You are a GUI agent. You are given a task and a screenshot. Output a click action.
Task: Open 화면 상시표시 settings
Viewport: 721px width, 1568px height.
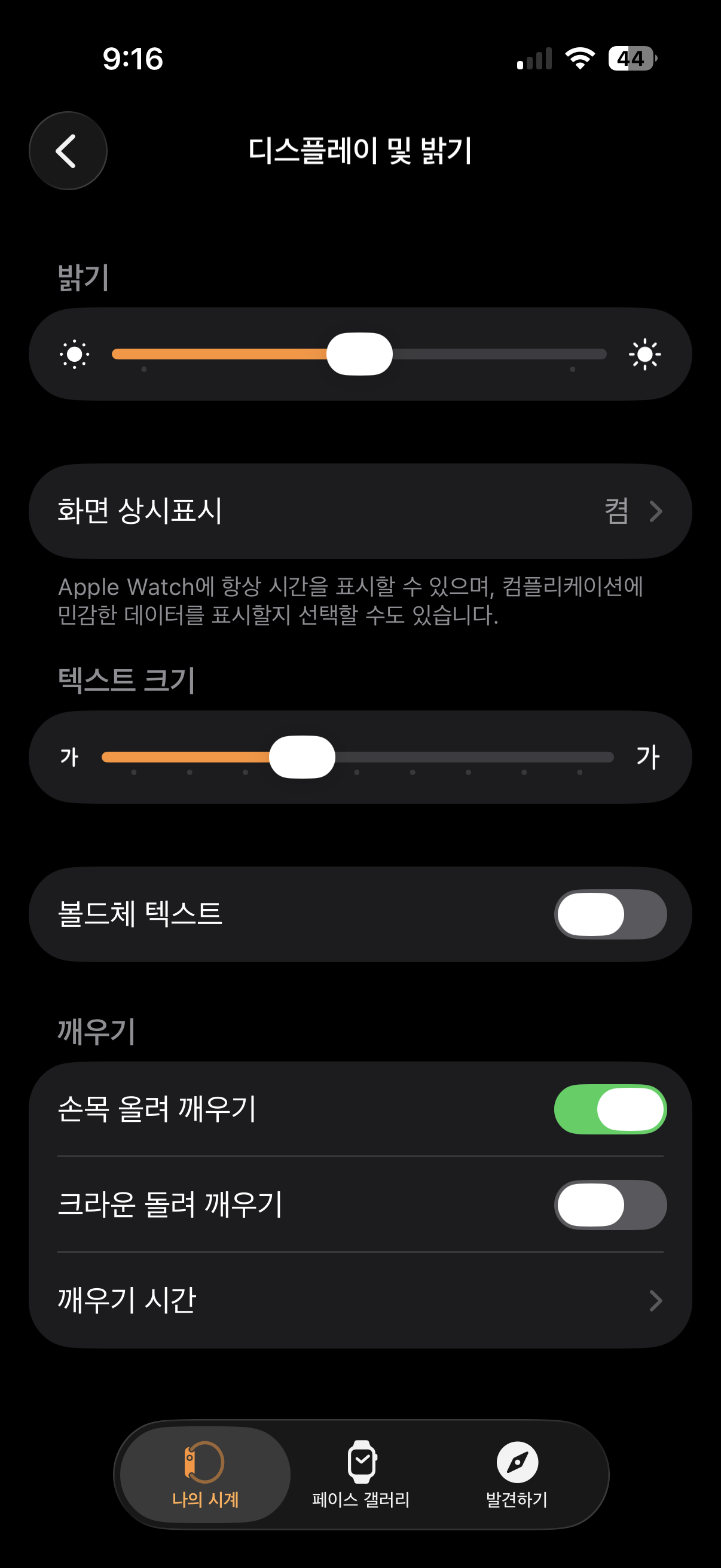tap(360, 511)
